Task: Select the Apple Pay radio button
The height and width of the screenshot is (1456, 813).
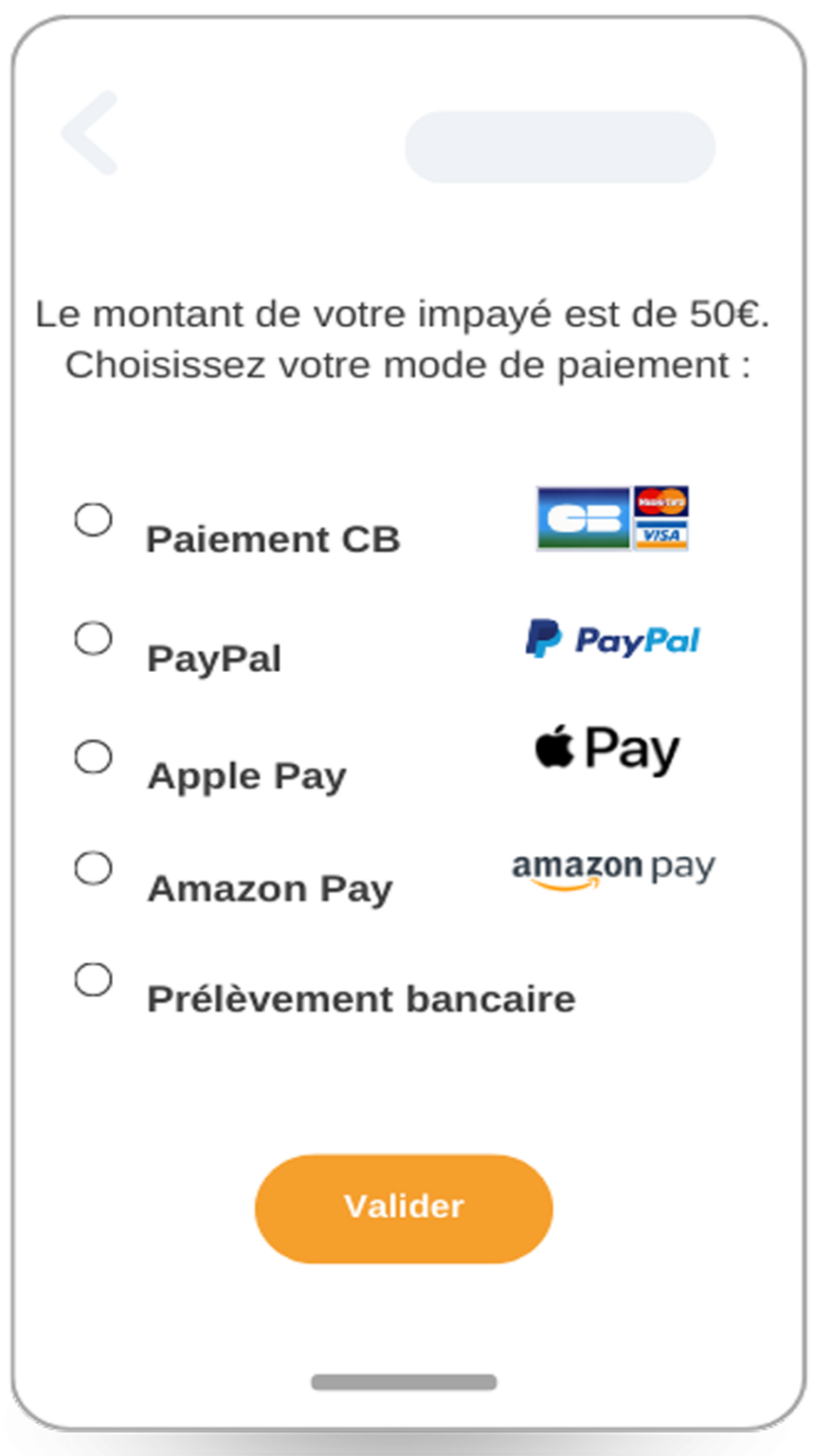Action: click(92, 756)
